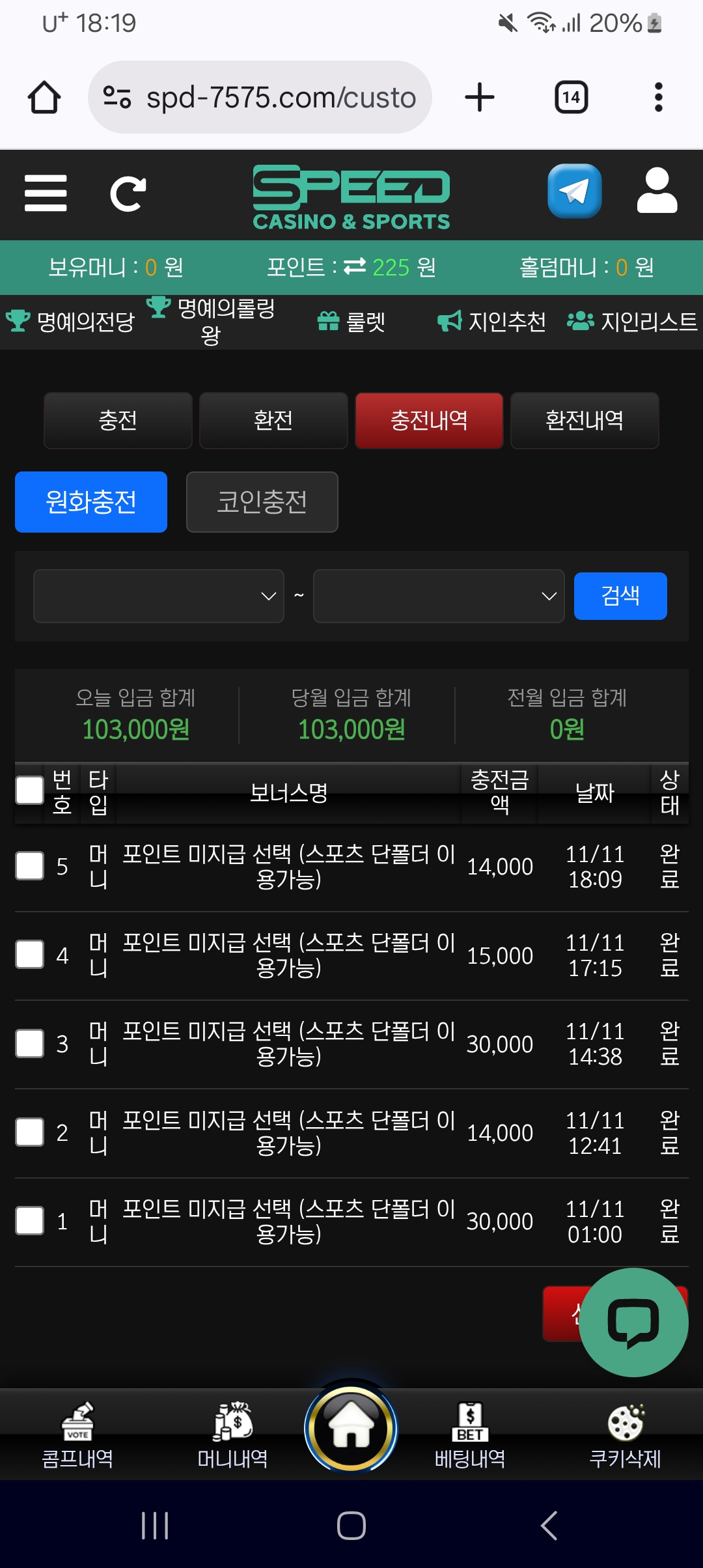The image size is (703, 1568).
Task: Open the live chat bubble
Action: 633,1322
